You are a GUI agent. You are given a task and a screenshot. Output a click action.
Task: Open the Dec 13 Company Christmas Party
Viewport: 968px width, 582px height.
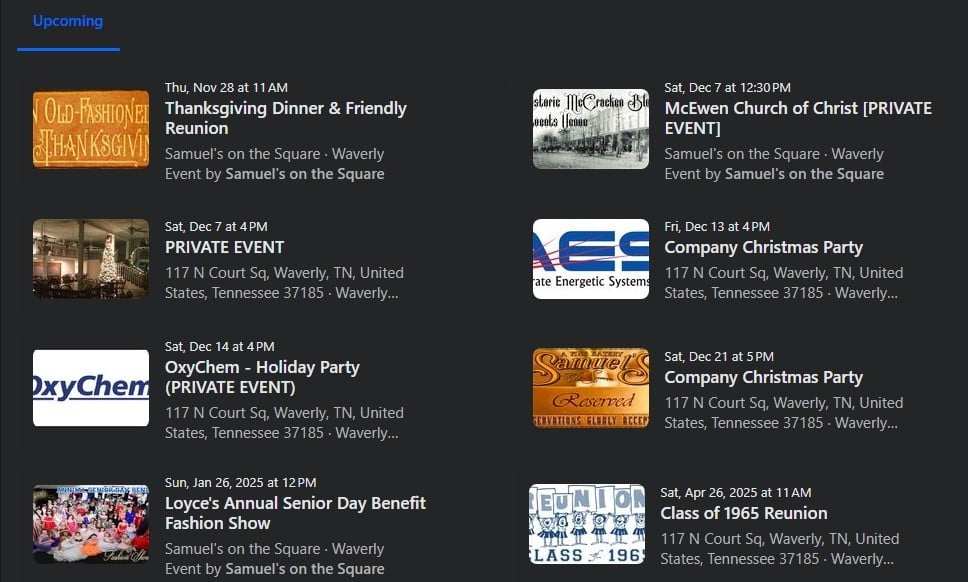[x=763, y=247]
